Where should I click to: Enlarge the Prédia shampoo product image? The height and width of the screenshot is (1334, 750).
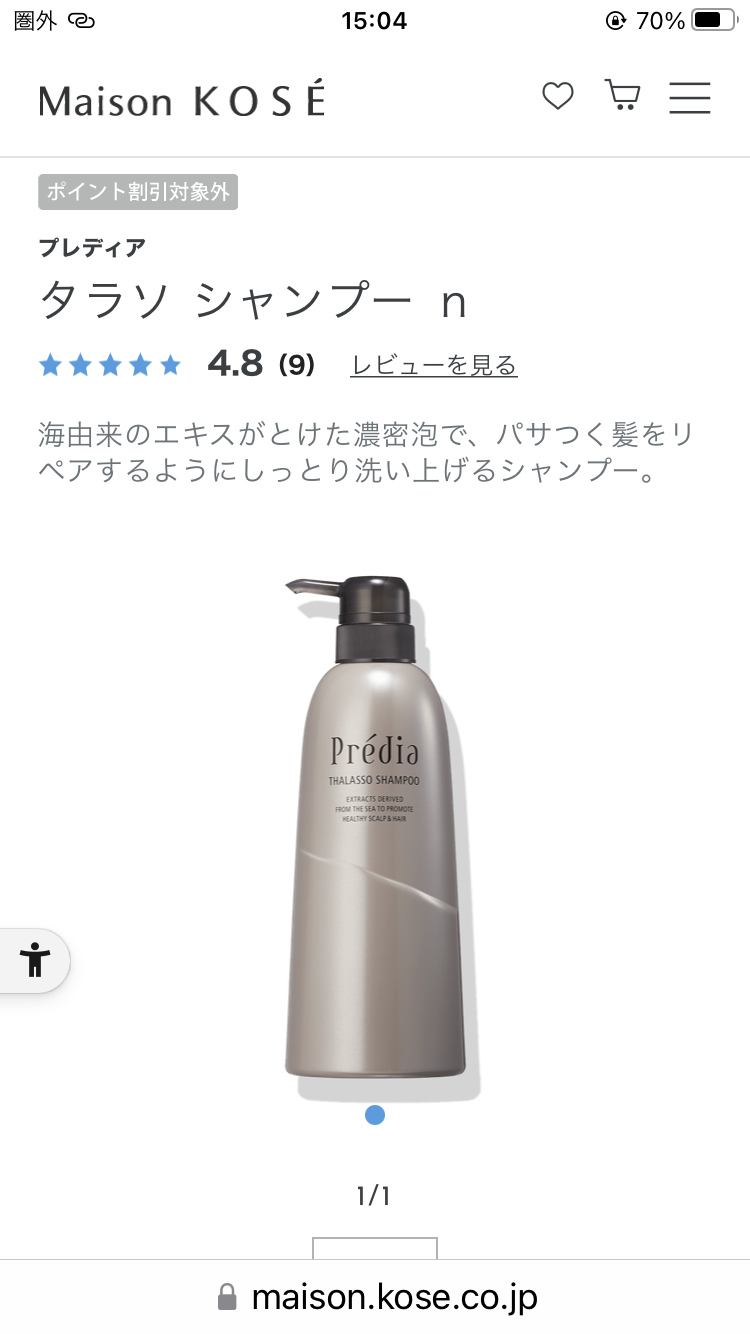pos(375,830)
